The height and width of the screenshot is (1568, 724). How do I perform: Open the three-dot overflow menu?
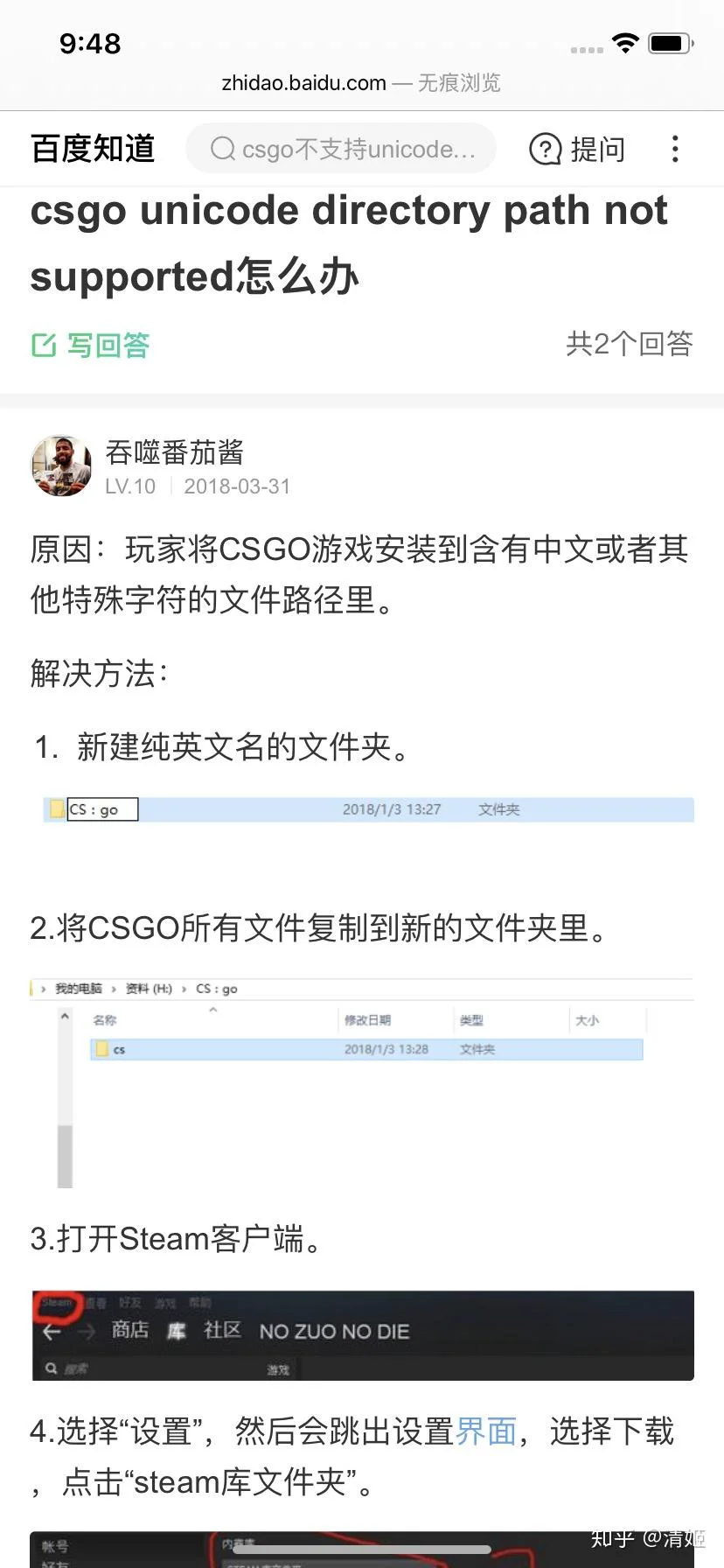[x=675, y=149]
